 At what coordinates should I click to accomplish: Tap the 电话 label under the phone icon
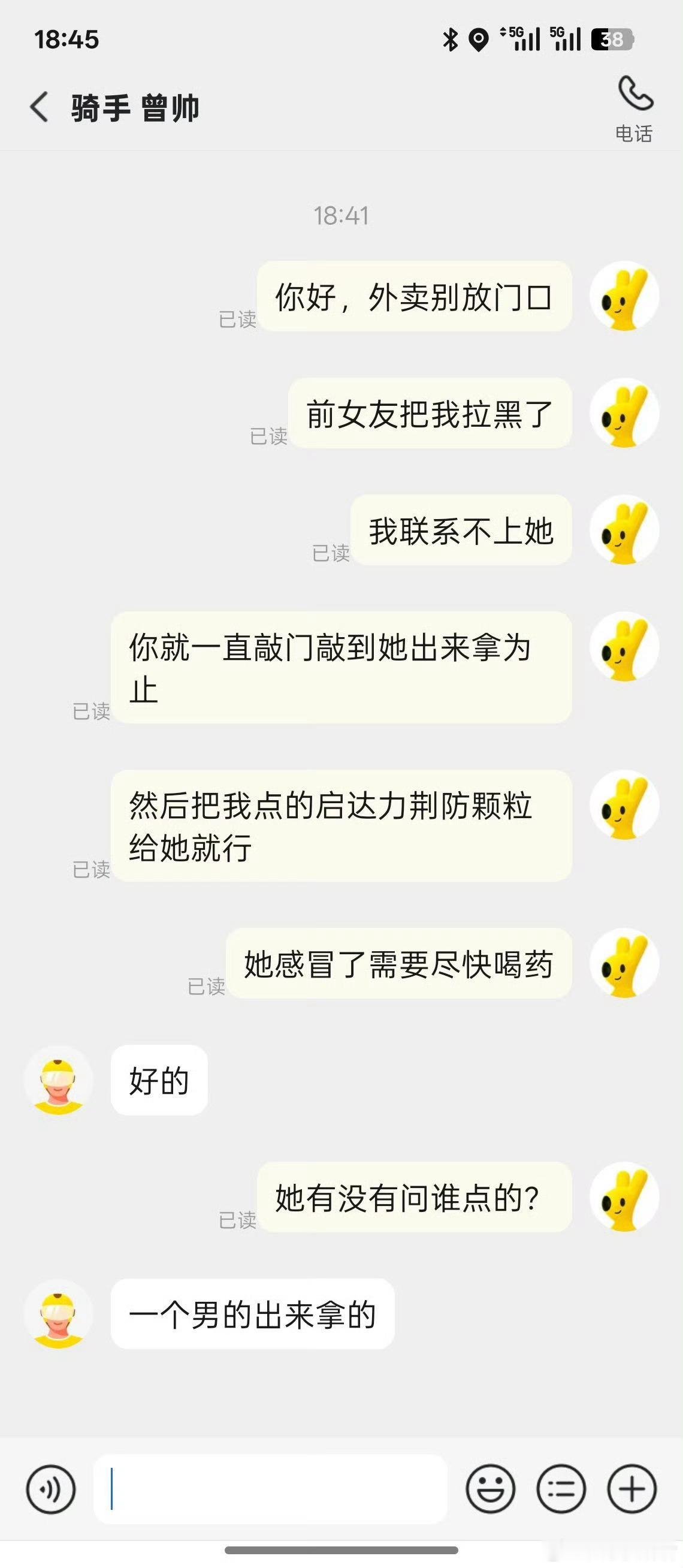(634, 132)
